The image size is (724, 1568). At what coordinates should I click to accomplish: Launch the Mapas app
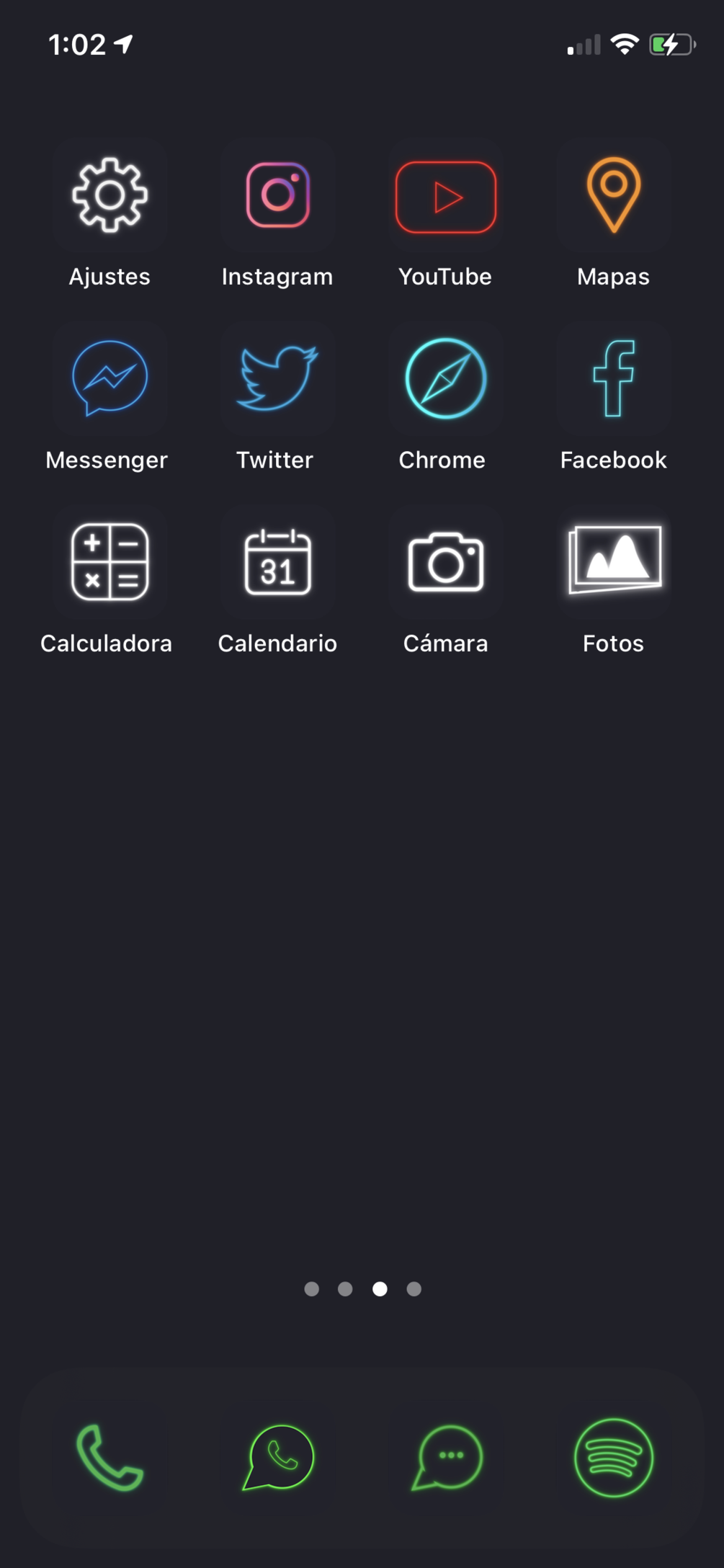613,195
